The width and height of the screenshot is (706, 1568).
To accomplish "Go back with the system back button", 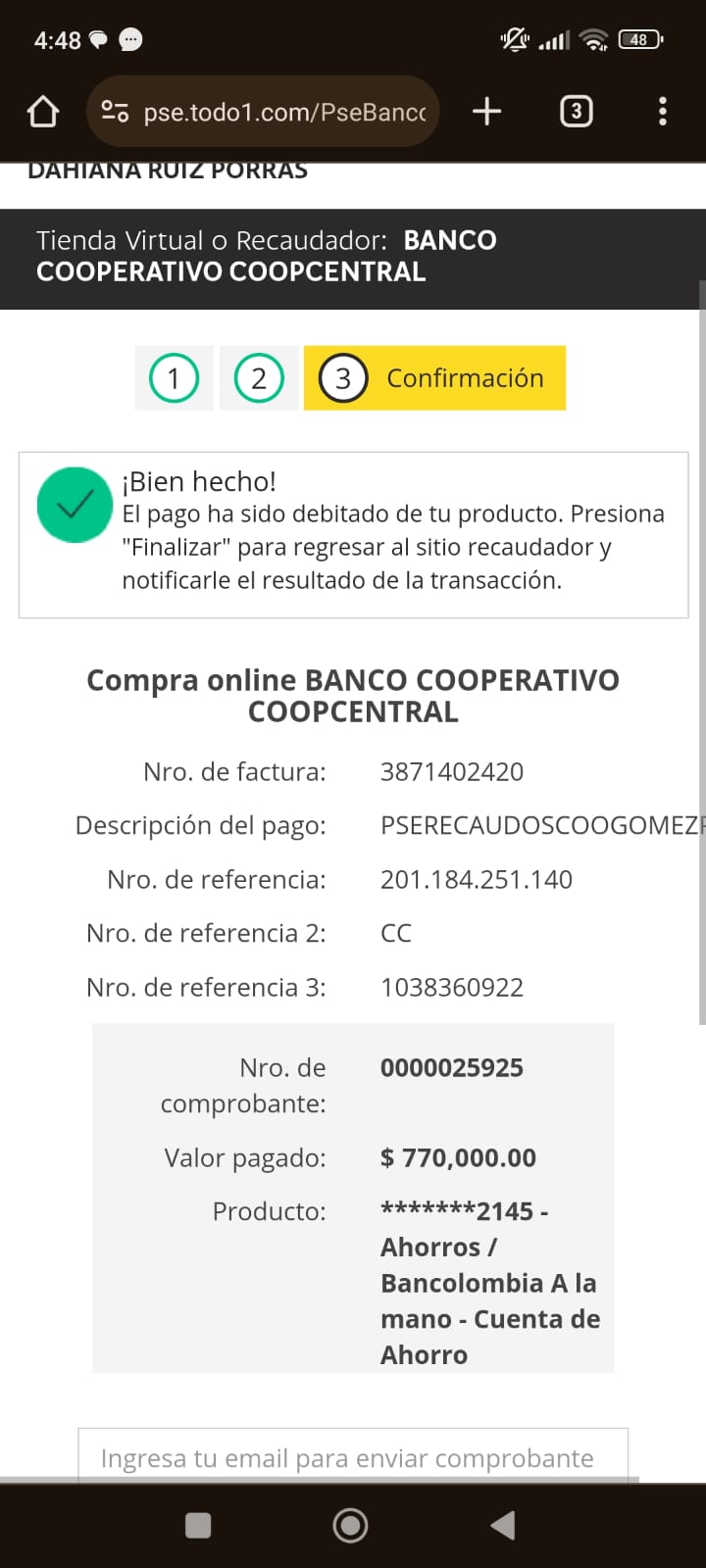I will (503, 1525).
